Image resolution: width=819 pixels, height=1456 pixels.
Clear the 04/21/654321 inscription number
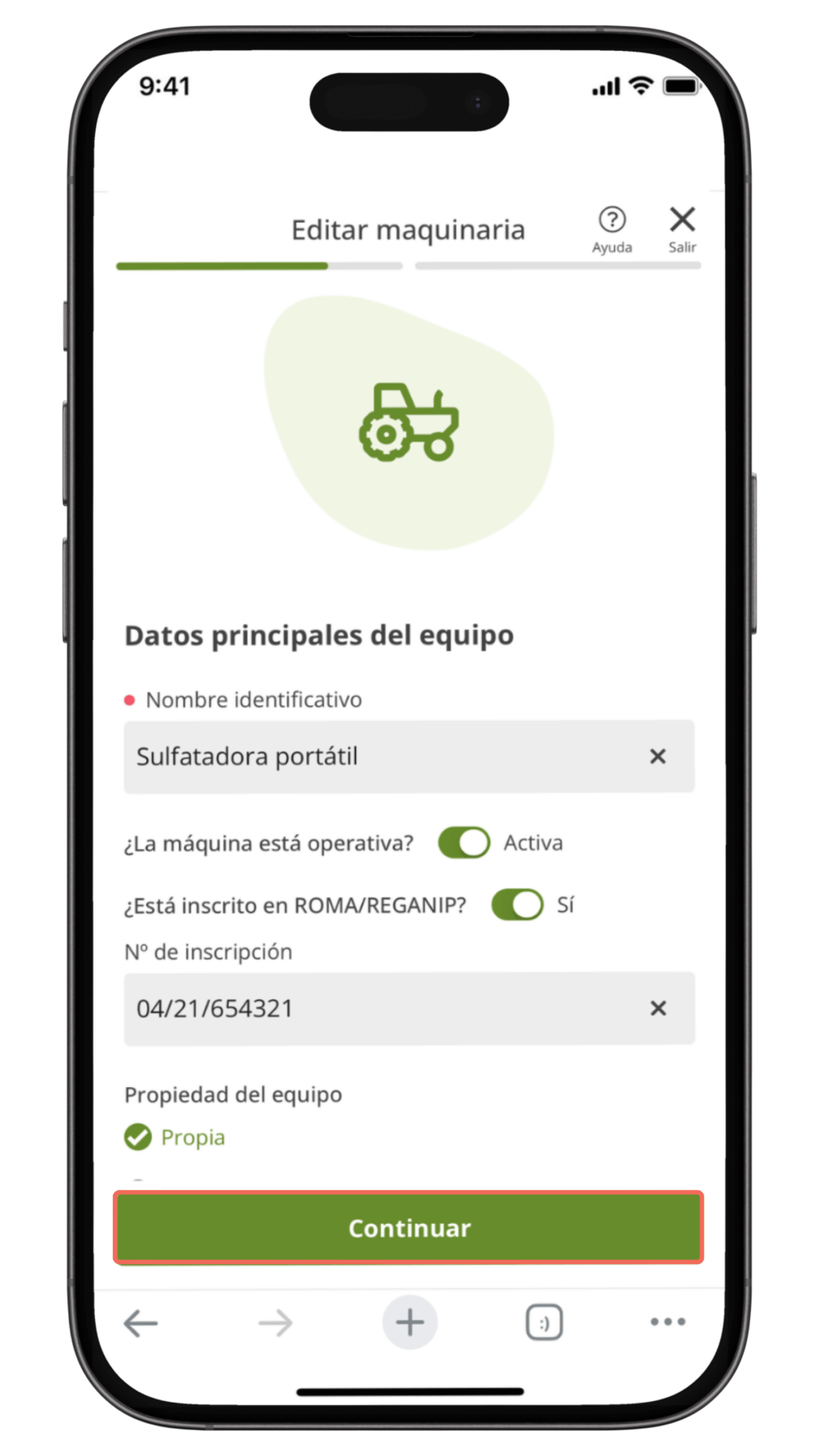point(658,1008)
